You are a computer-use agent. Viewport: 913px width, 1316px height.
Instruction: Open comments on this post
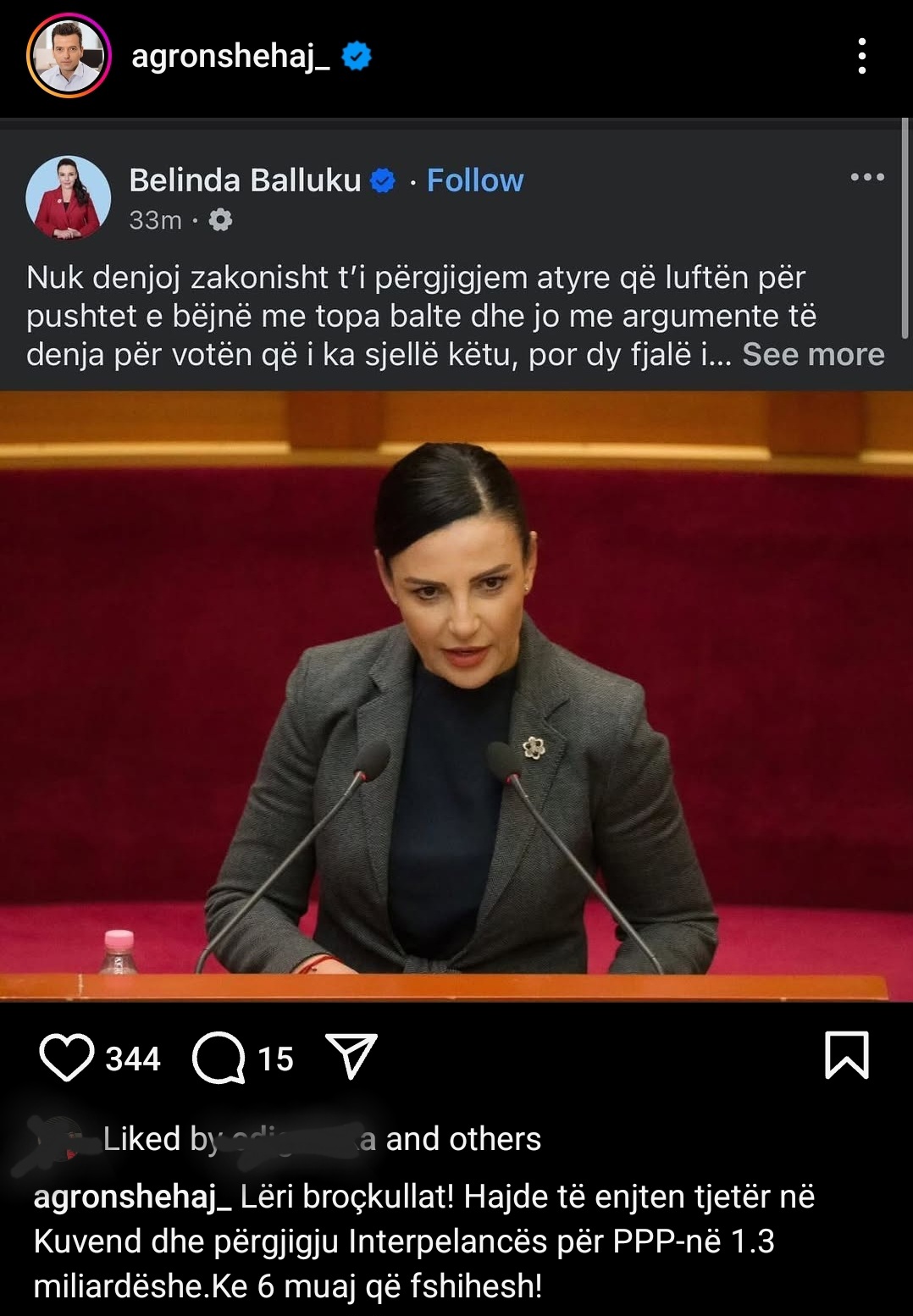pyautogui.click(x=219, y=1058)
